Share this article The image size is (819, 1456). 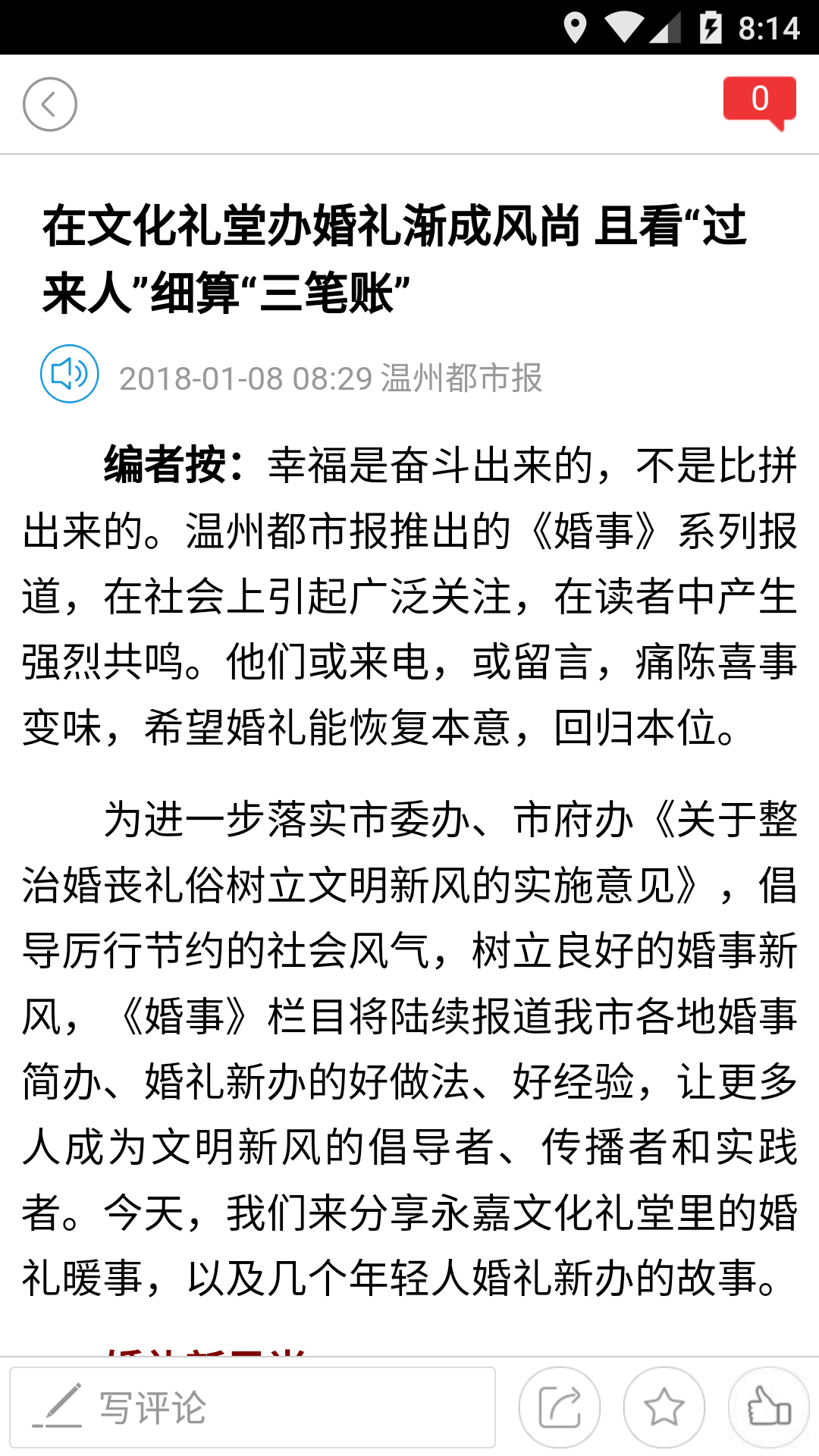coord(560,1407)
